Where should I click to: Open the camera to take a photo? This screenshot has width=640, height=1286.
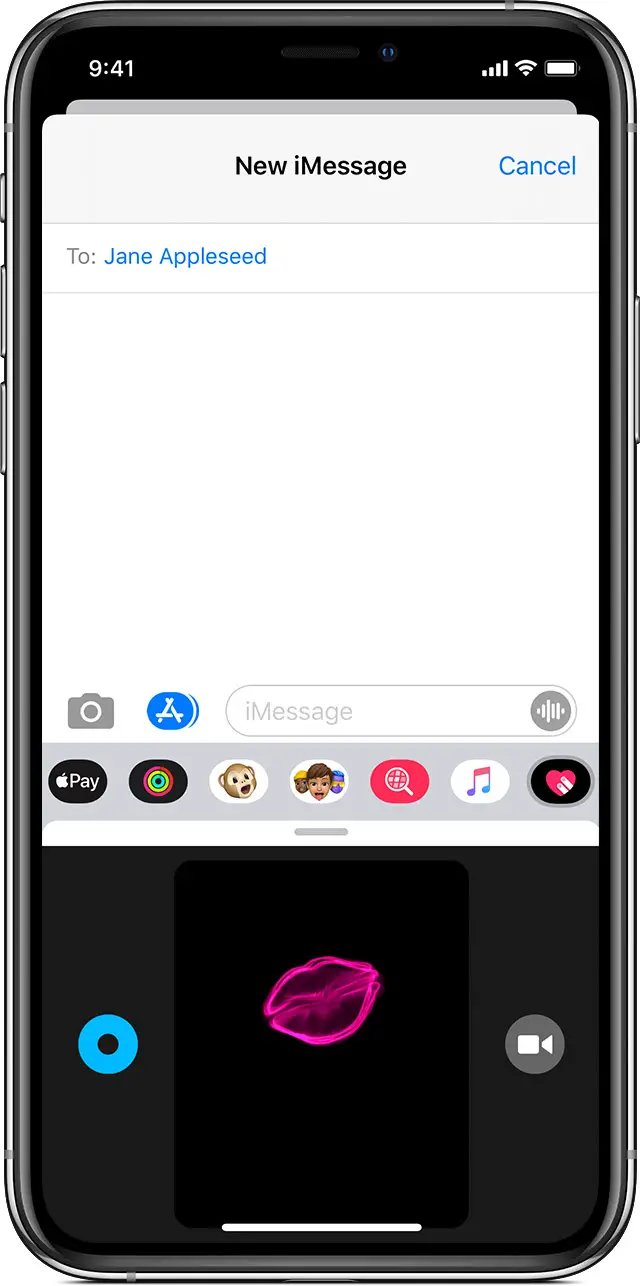(x=91, y=712)
